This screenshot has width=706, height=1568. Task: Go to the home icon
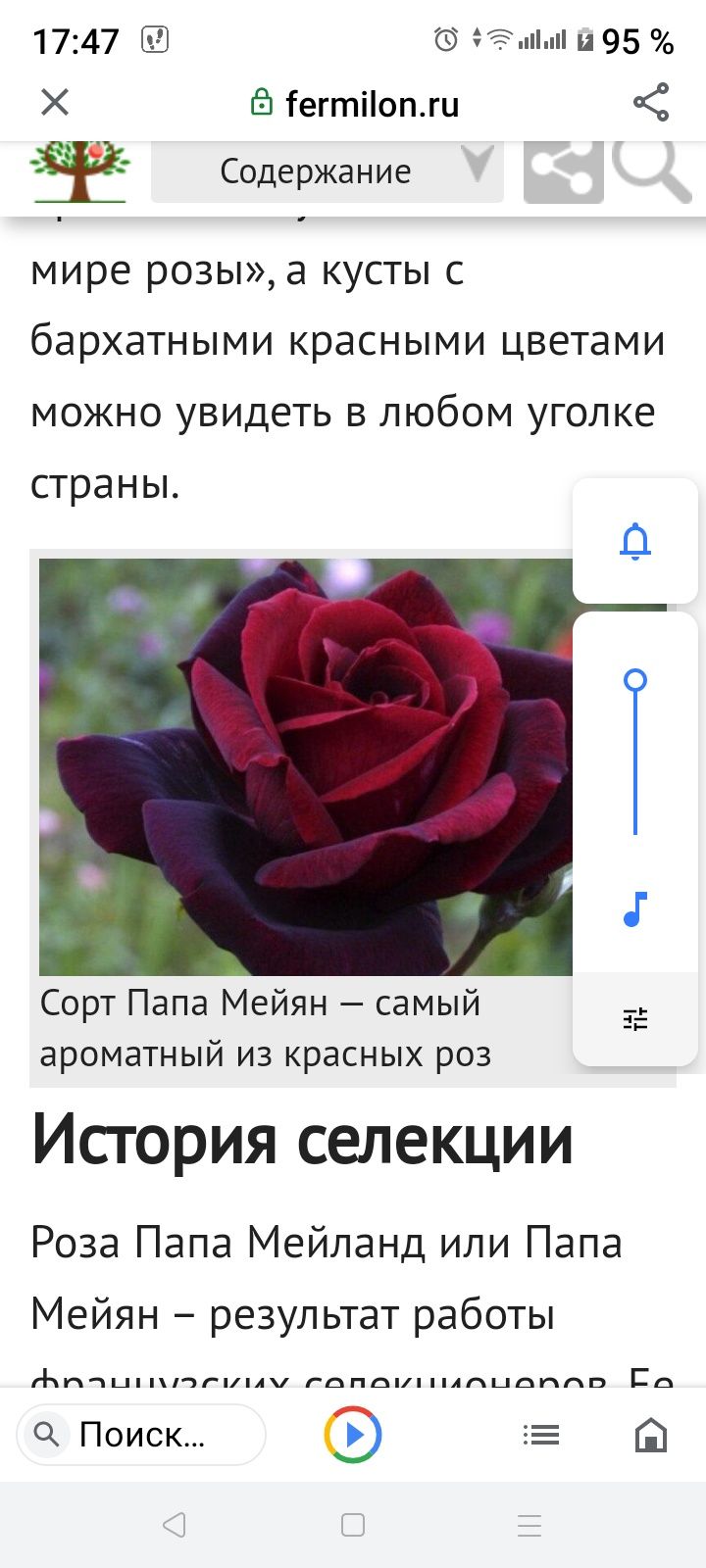coord(651,1435)
